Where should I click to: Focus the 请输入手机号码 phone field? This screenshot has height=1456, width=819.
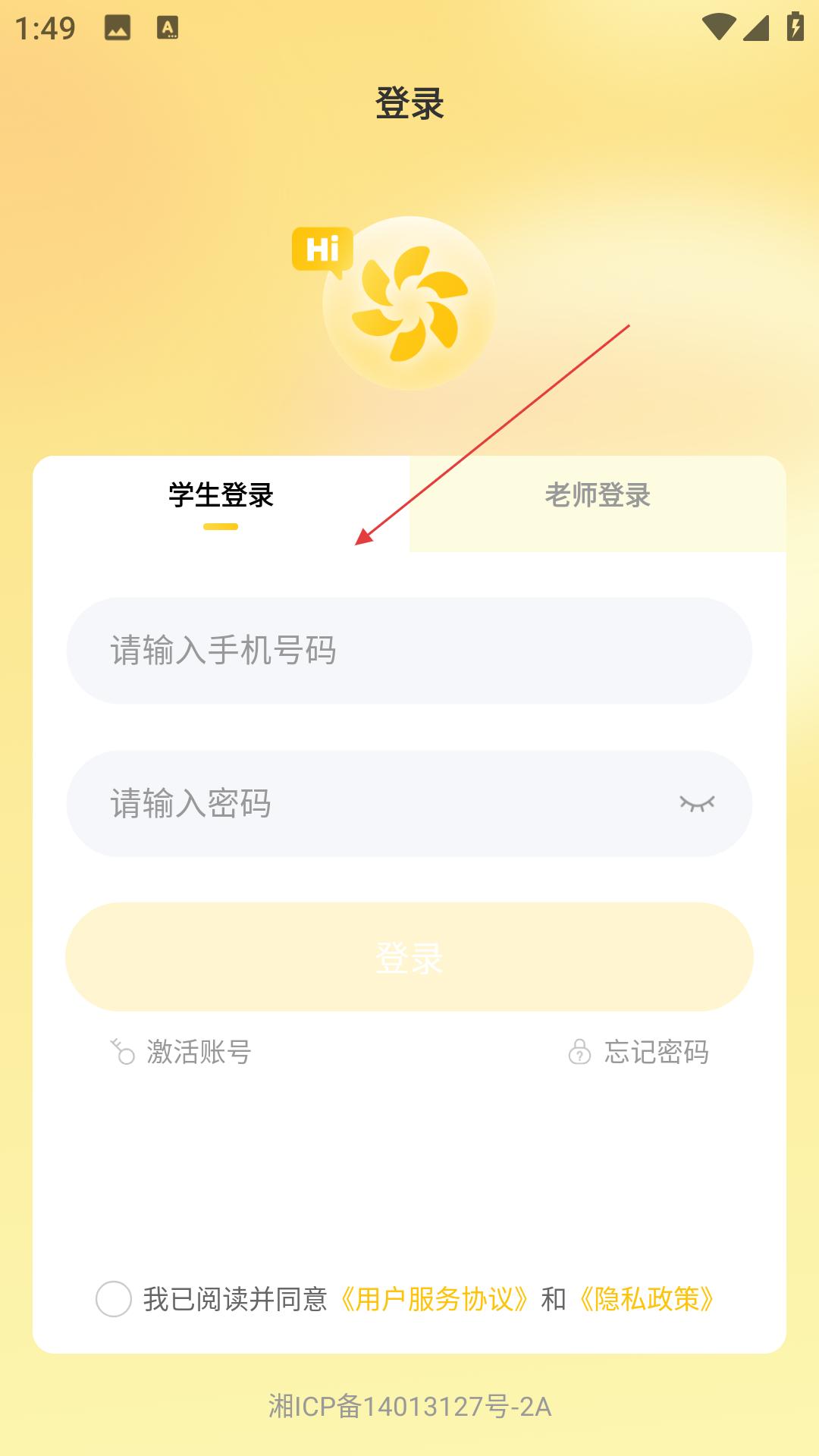coord(409,651)
